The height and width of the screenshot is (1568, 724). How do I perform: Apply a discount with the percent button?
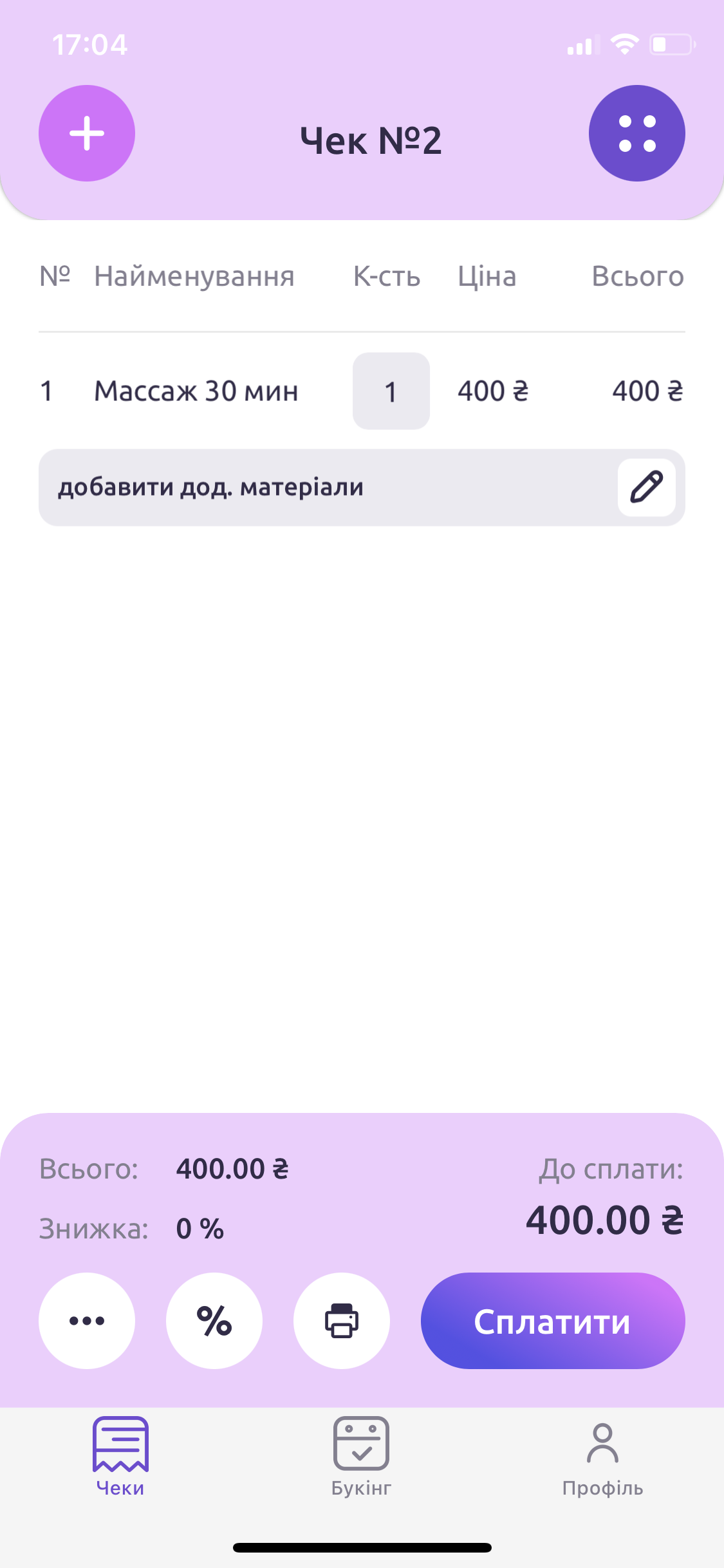214,1321
